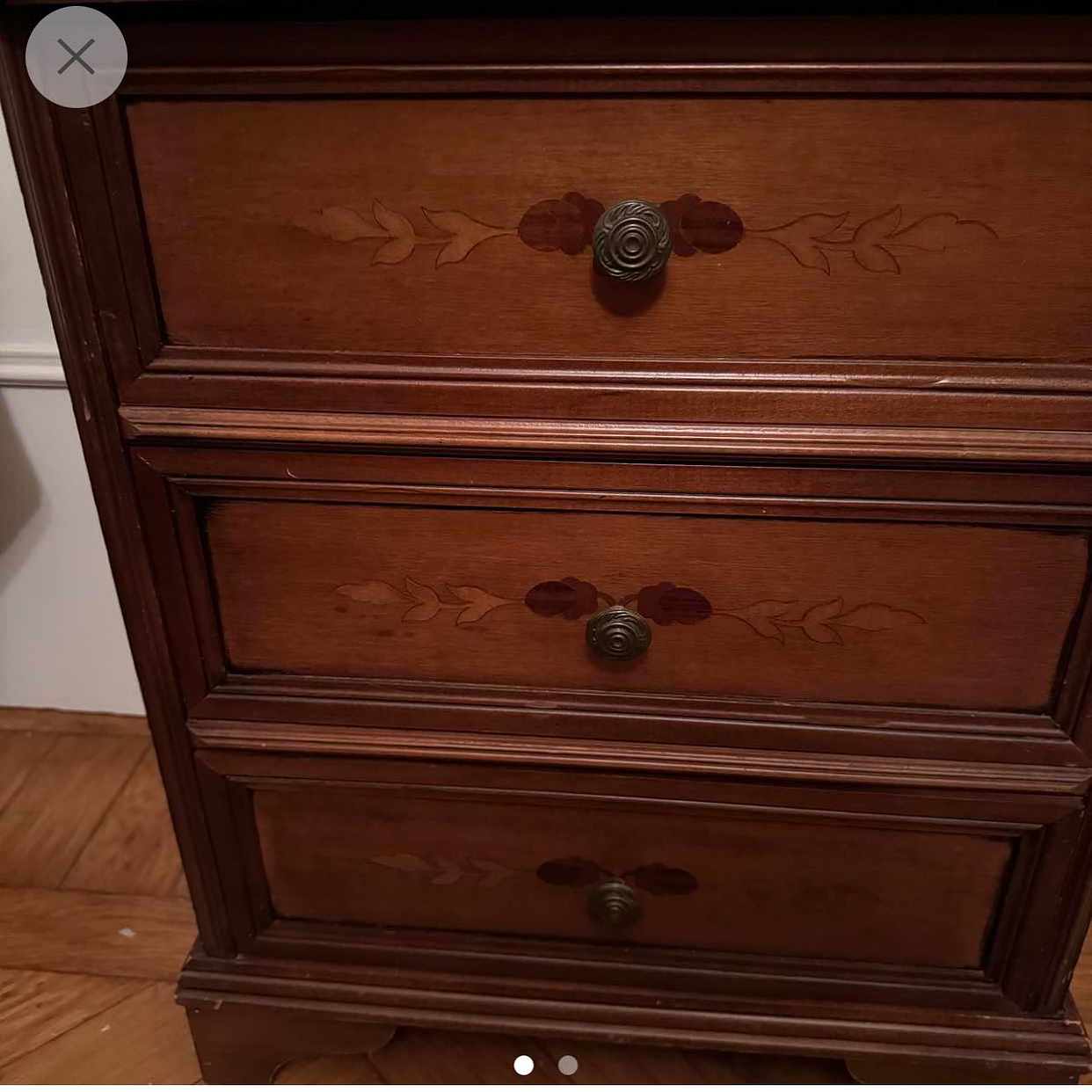This screenshot has height=1092, width=1092.
Task: Close the full-screen photo viewer
Action: pos(76,57)
